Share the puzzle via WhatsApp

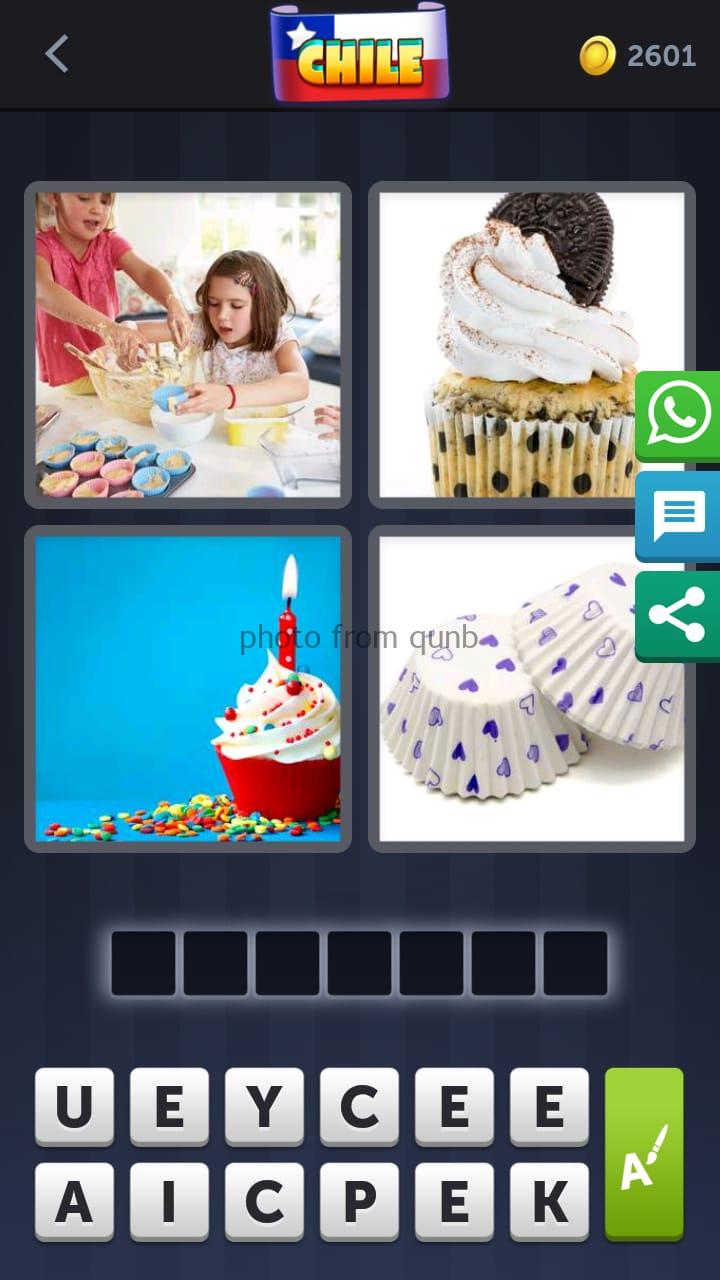click(679, 416)
